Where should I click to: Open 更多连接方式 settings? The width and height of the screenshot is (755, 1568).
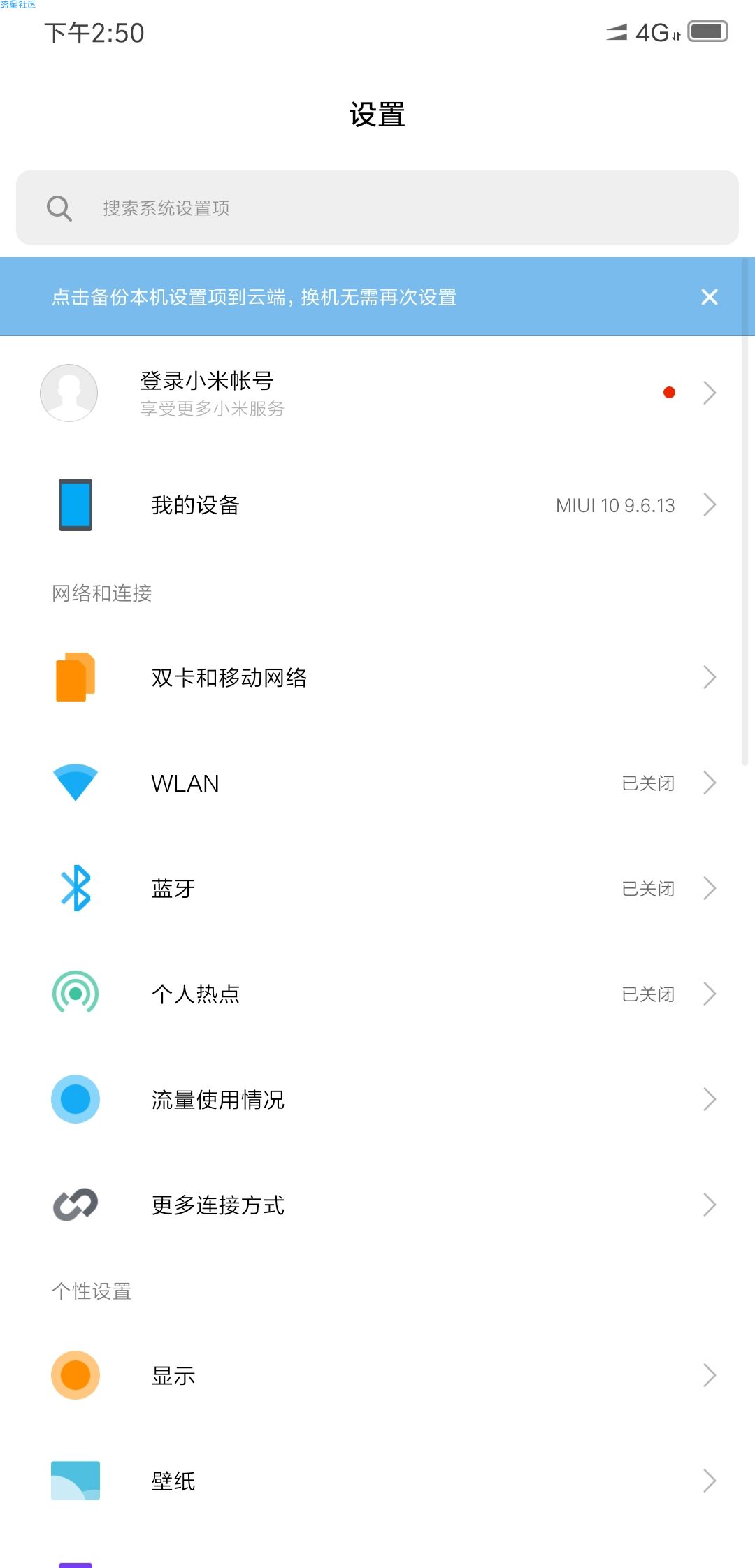tap(377, 1205)
